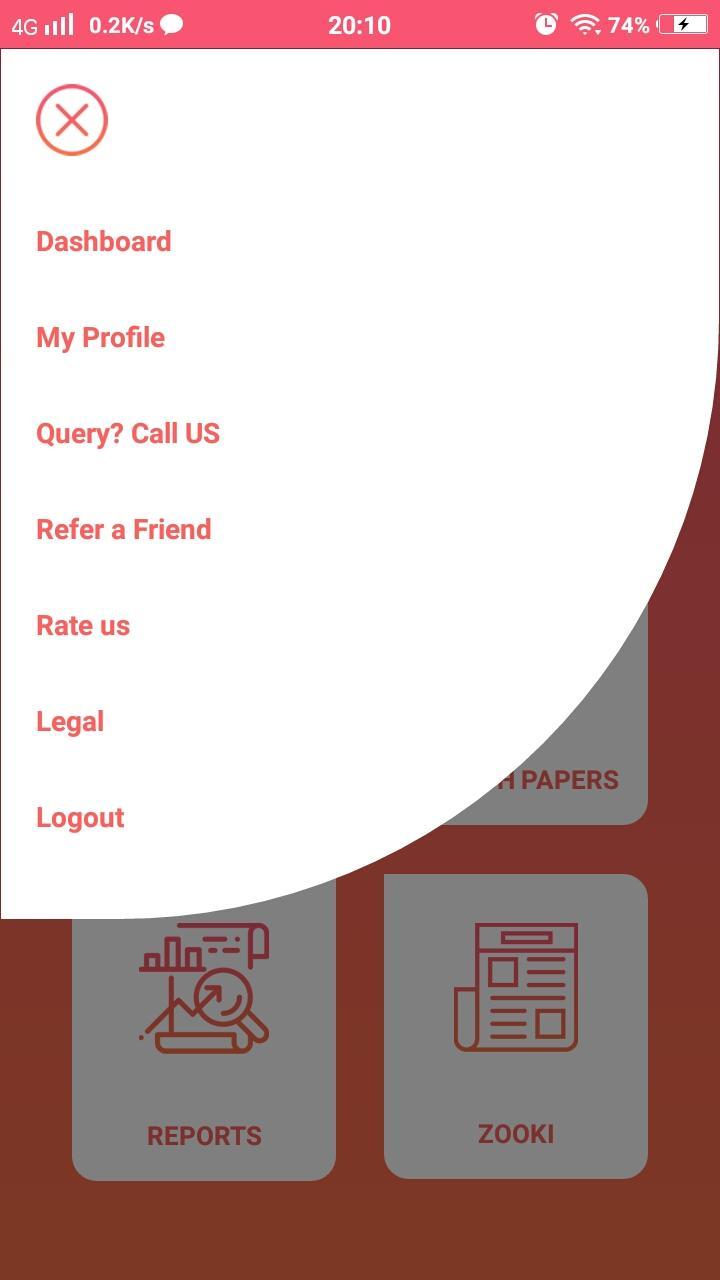Open the Legal section
Image resolution: width=720 pixels, height=1280 pixels.
pos(70,722)
